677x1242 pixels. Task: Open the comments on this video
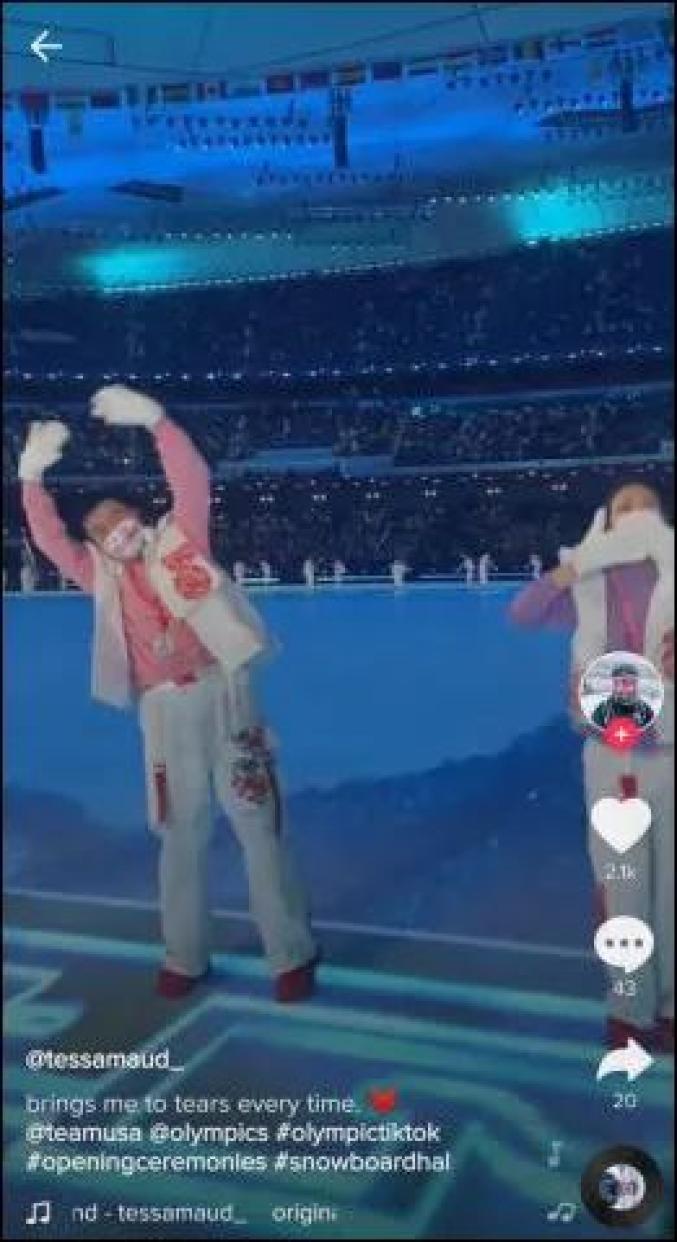(623, 945)
